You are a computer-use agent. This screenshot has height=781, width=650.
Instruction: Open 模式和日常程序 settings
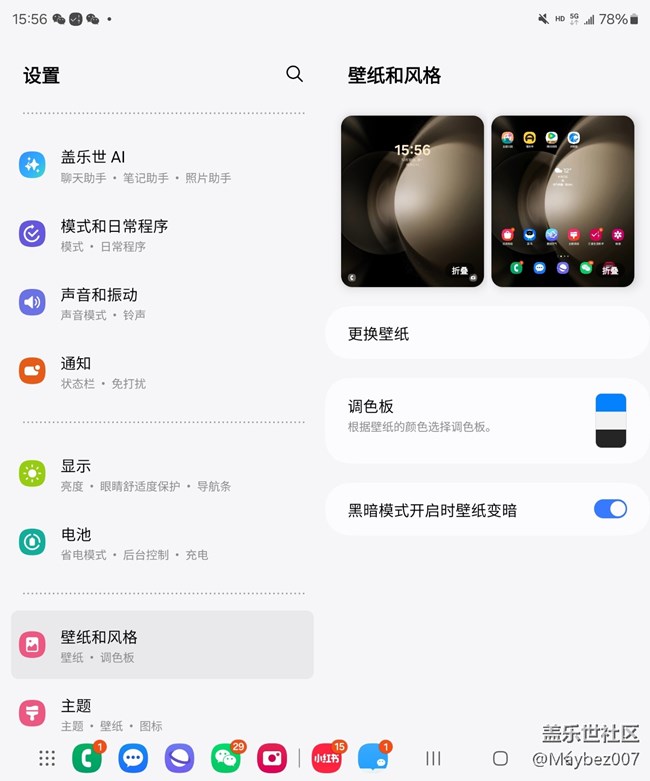[x=160, y=235]
